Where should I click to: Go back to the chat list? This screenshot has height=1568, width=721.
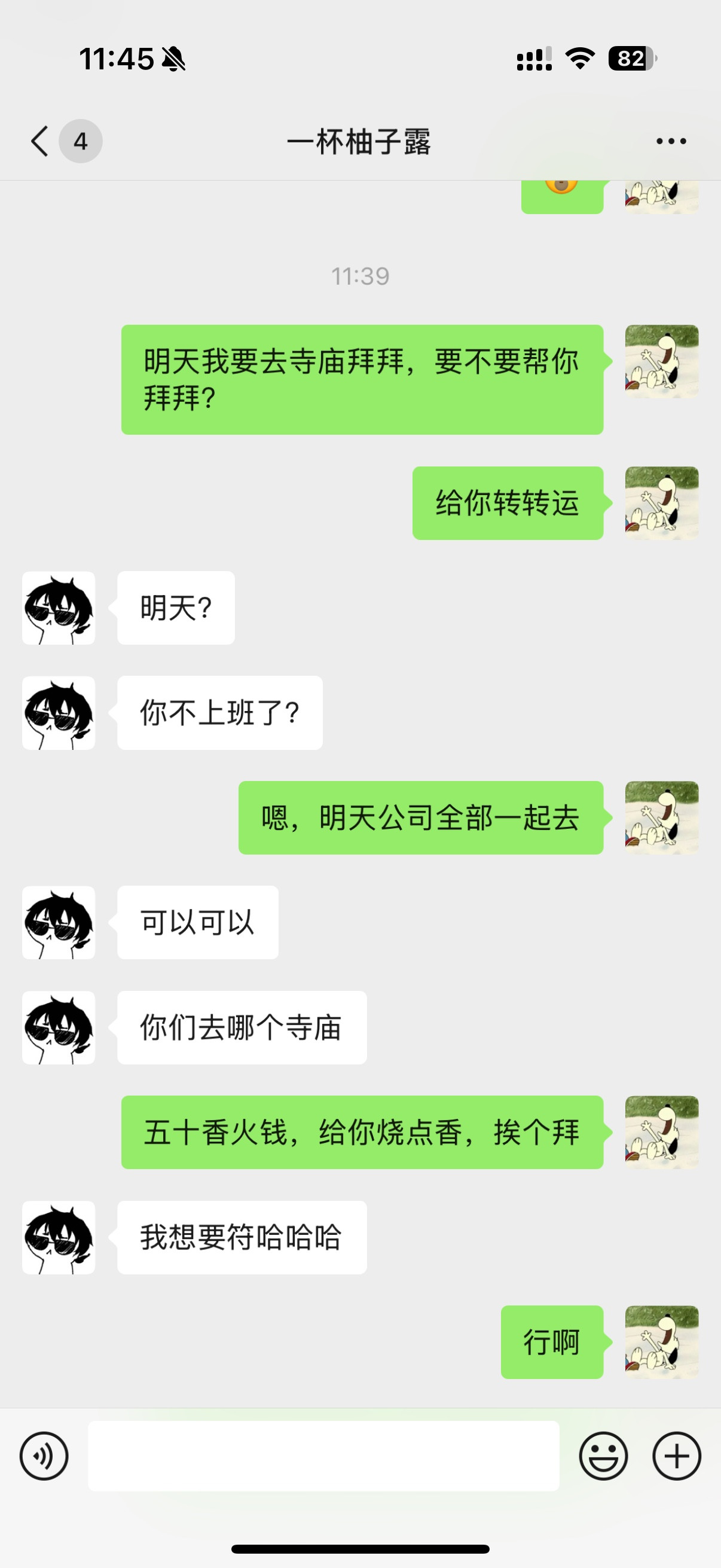[x=41, y=141]
